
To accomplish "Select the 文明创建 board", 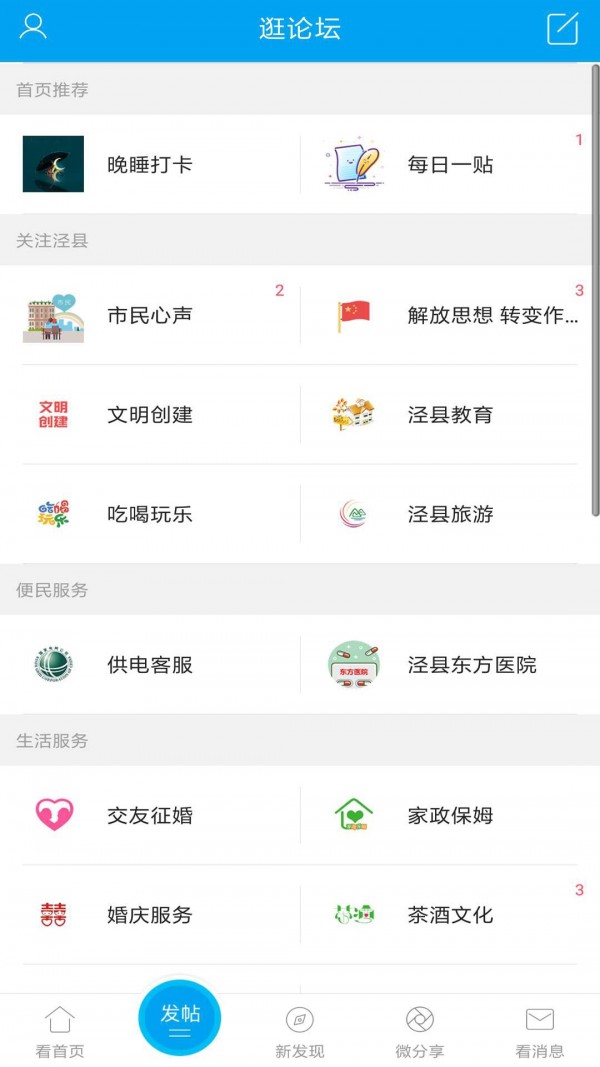I will pos(150,415).
